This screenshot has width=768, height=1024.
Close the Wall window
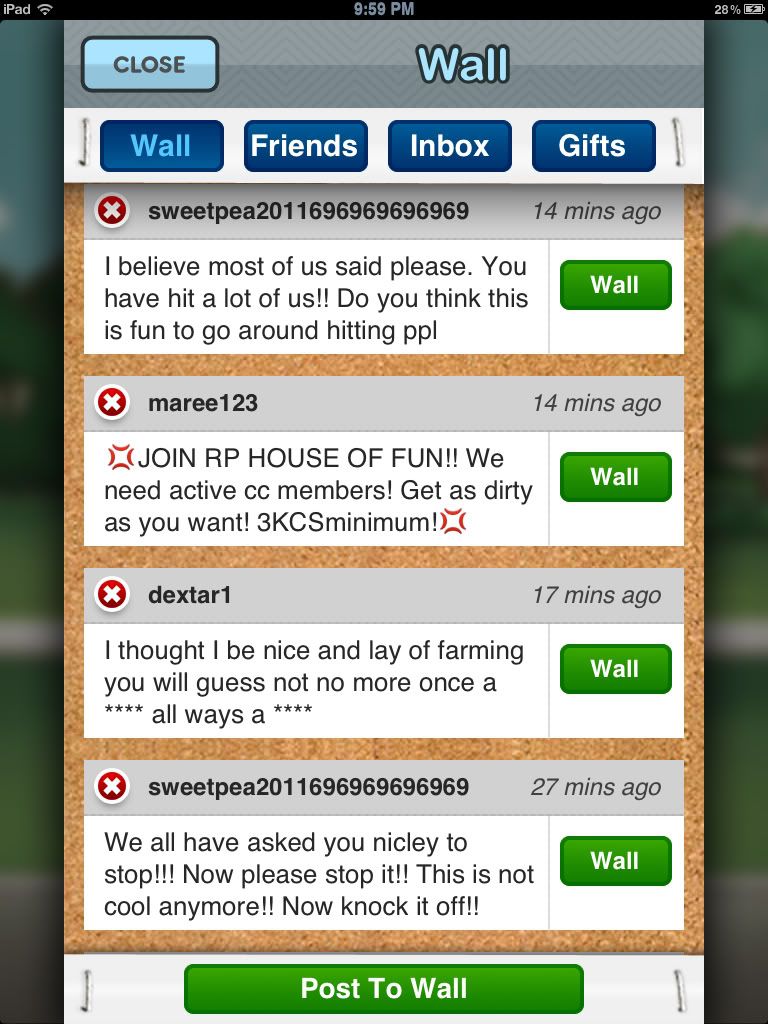(149, 65)
